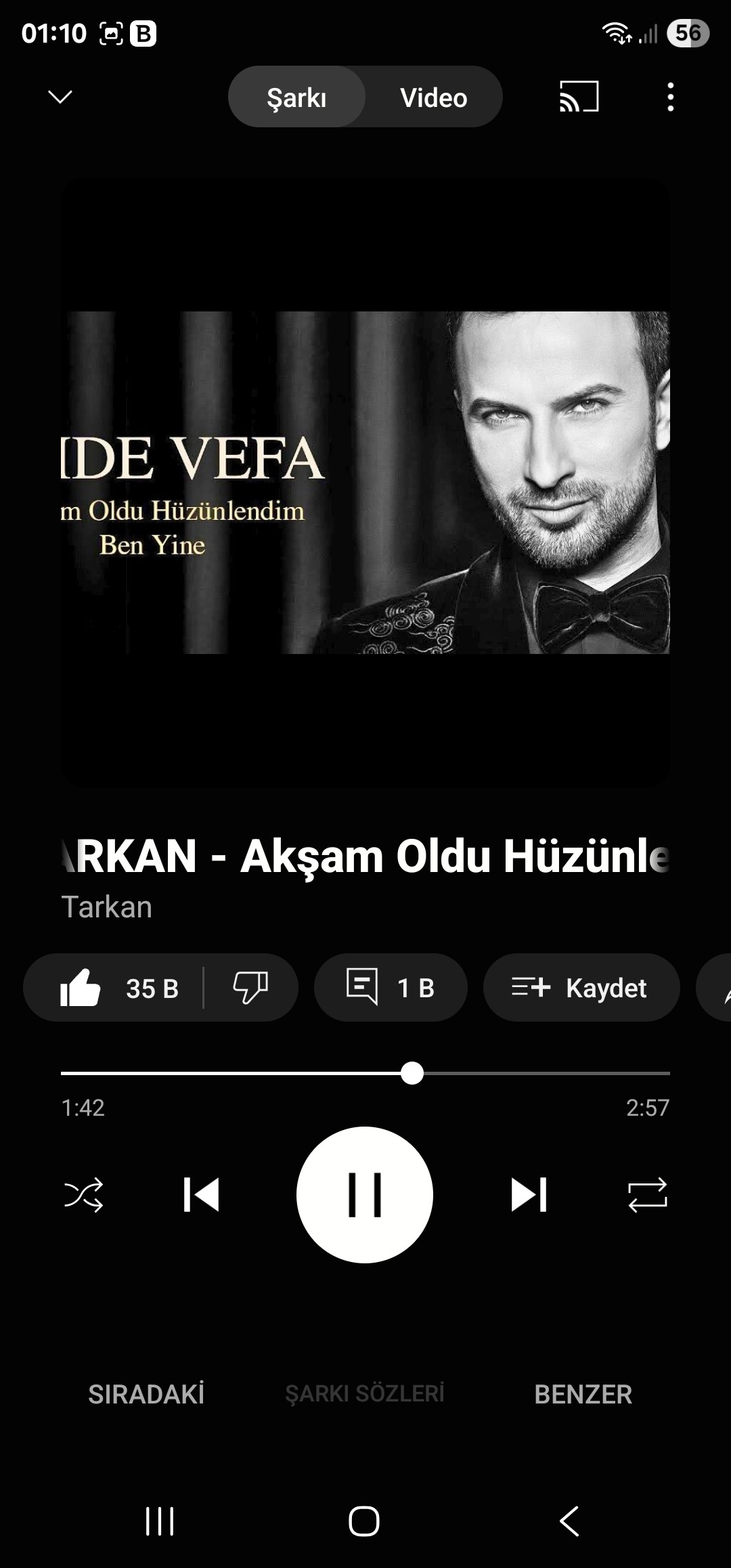Toggle shuffle mode

click(x=83, y=1195)
